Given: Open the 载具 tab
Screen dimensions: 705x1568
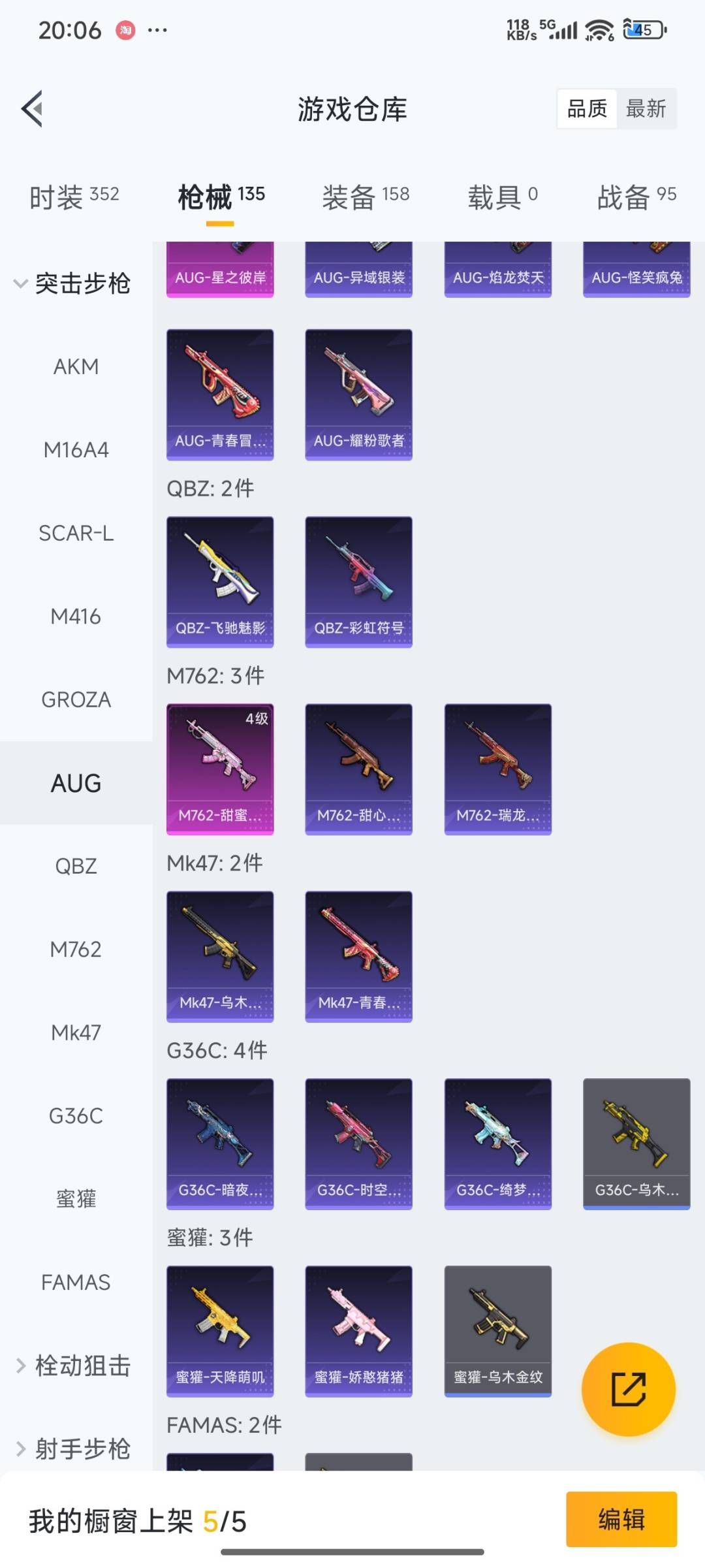Looking at the screenshot, I should [502, 196].
